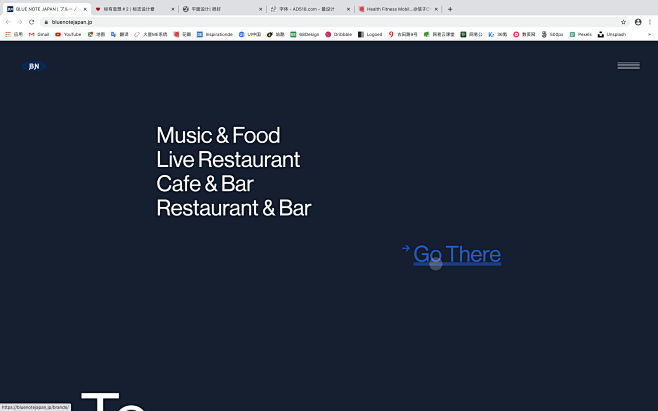Switch to the ADS18.com tab
The width and height of the screenshot is (658, 411).
click(305, 8)
